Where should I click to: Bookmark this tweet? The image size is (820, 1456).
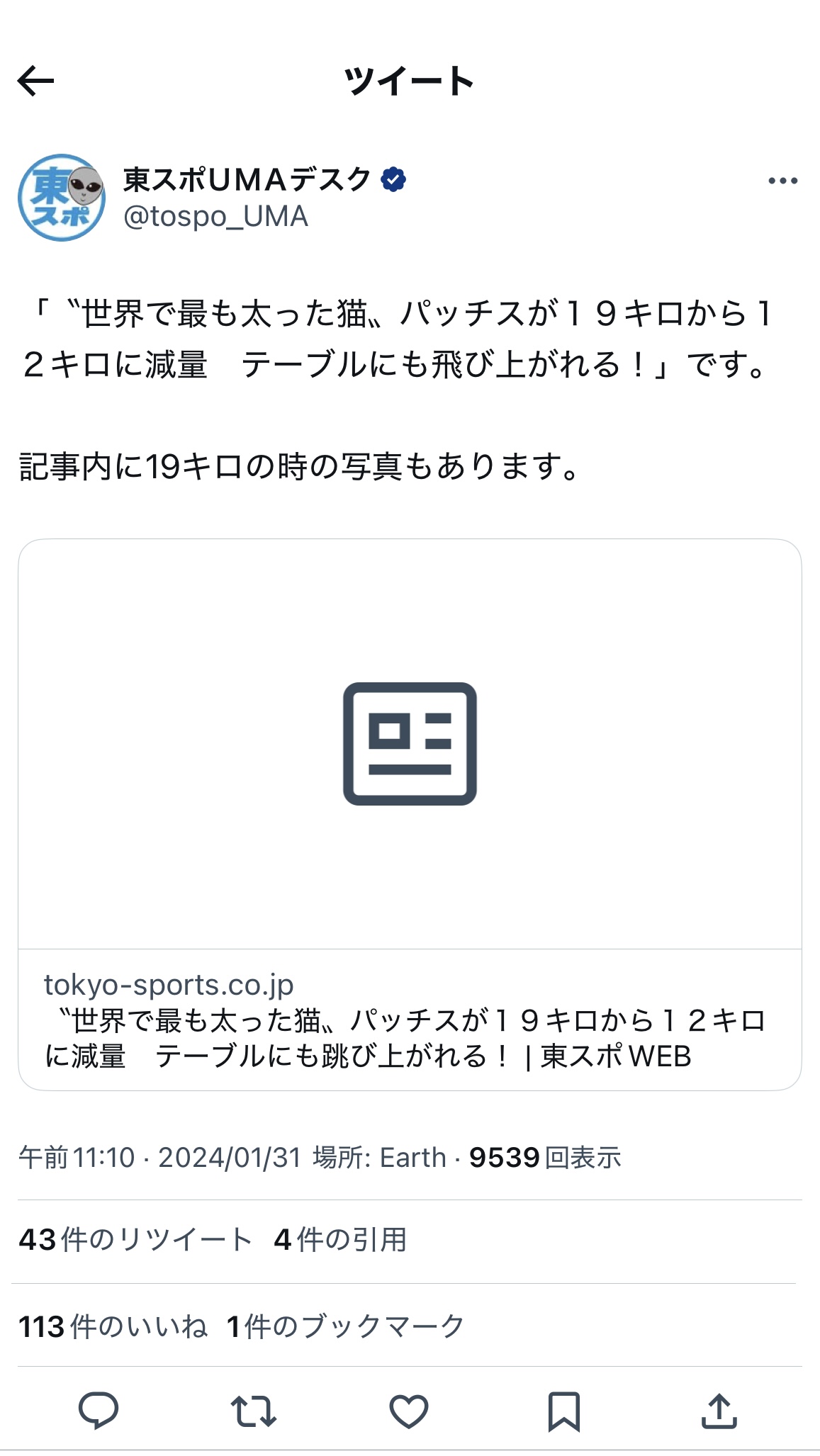[564, 1410]
